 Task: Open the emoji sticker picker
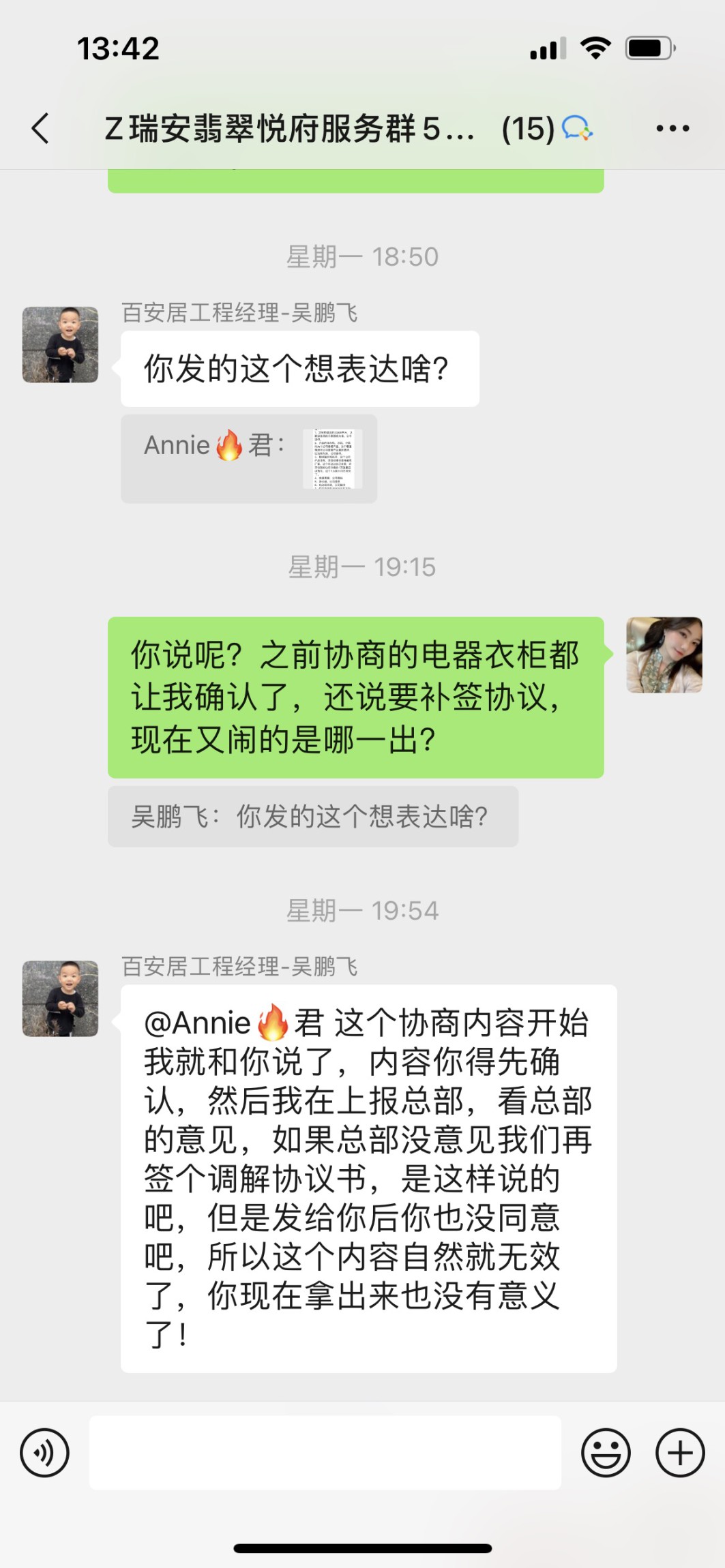point(605,1453)
